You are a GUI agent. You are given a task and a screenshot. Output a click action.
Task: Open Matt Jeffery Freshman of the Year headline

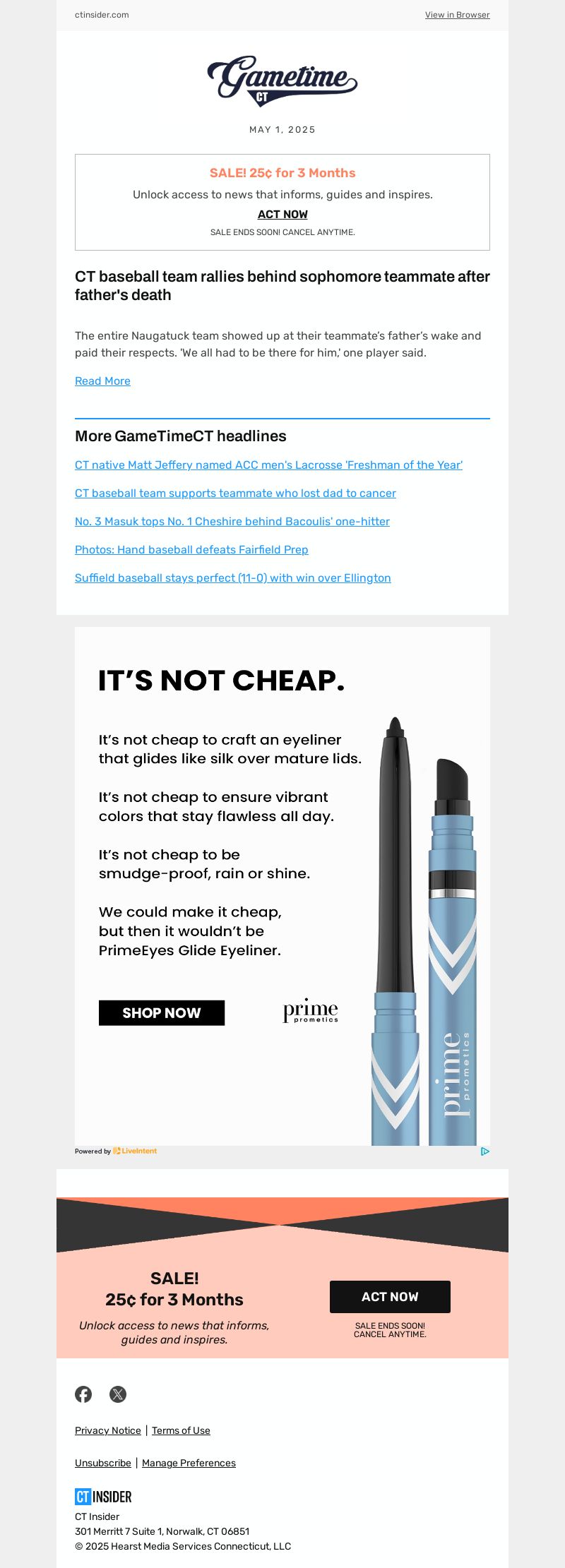[x=268, y=465]
